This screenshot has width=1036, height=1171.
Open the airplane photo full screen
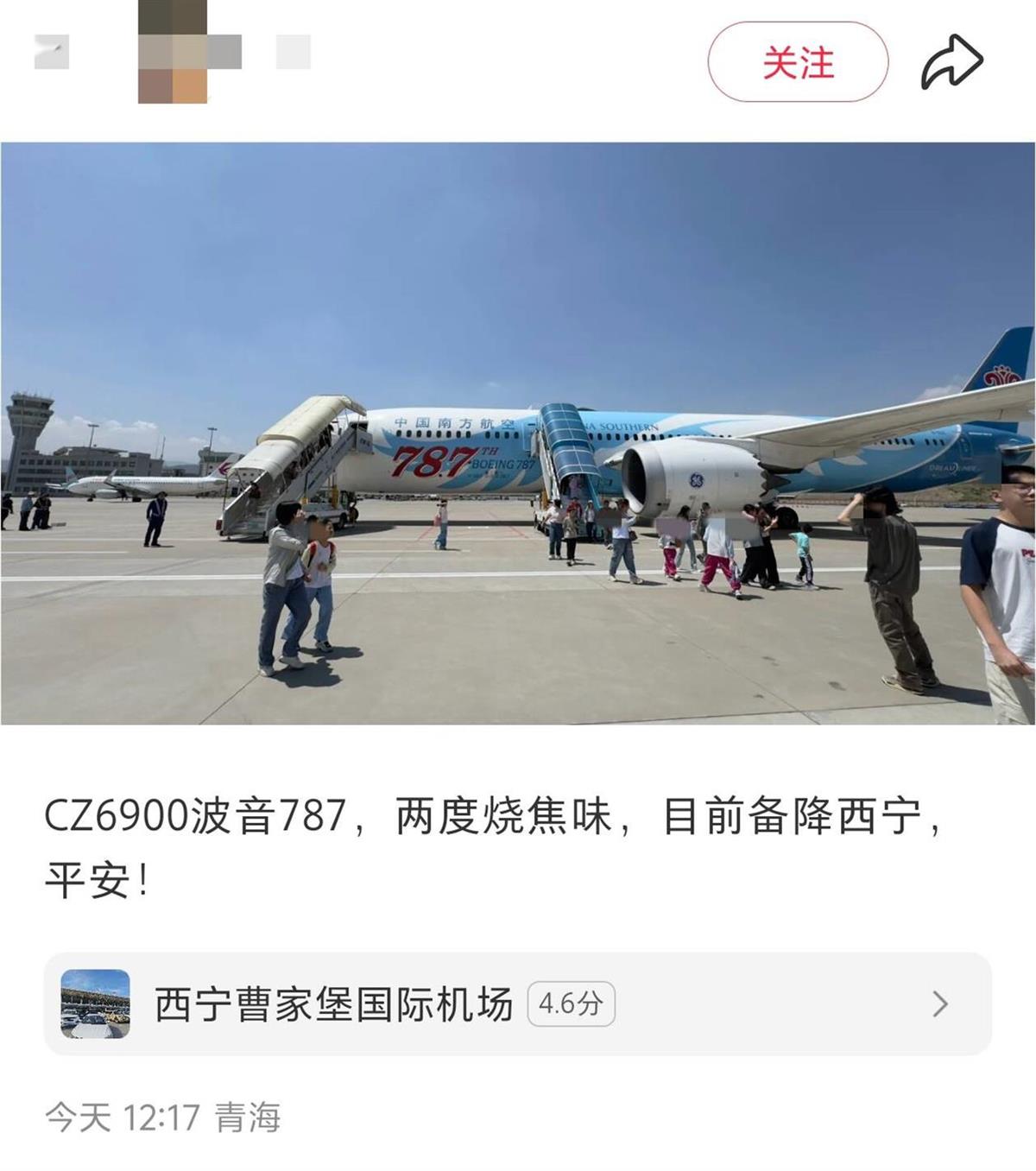click(x=518, y=432)
